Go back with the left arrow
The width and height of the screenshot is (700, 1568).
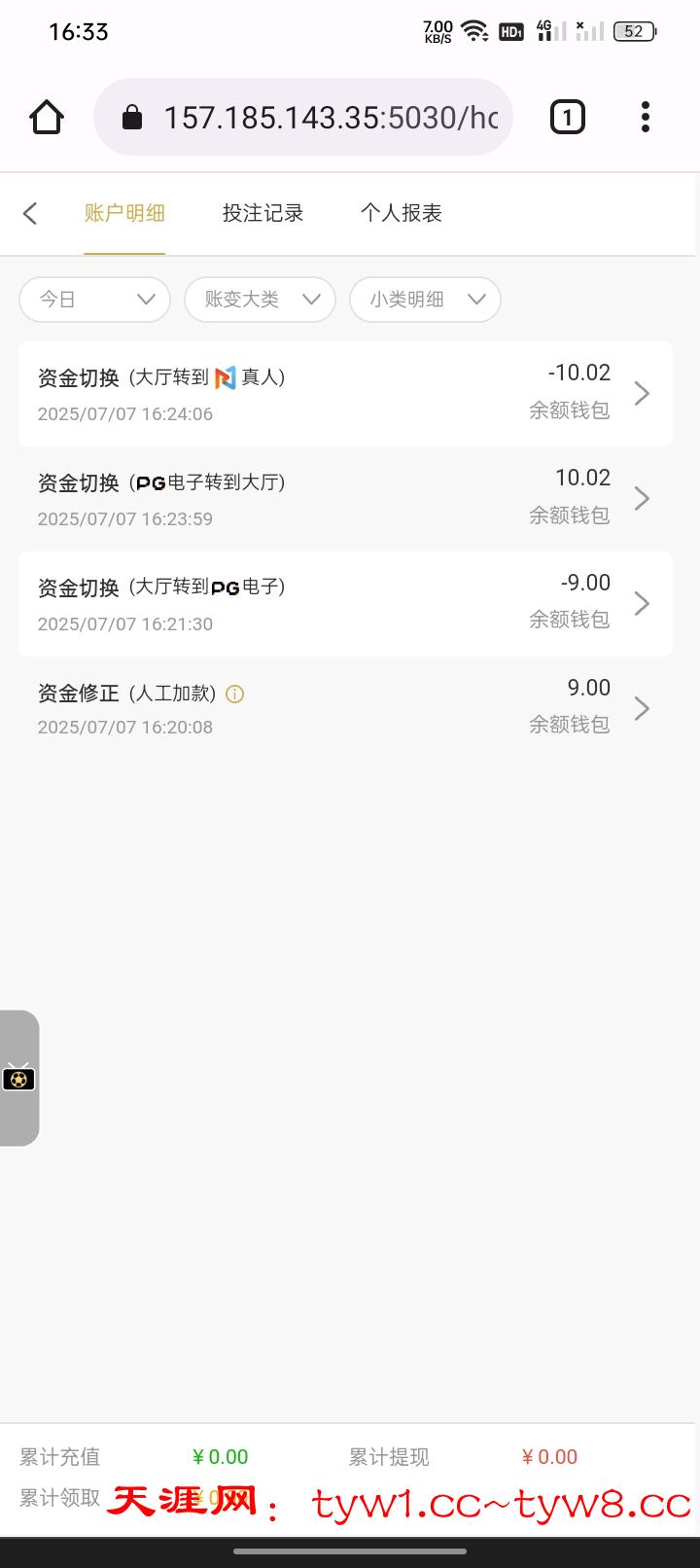[x=30, y=213]
